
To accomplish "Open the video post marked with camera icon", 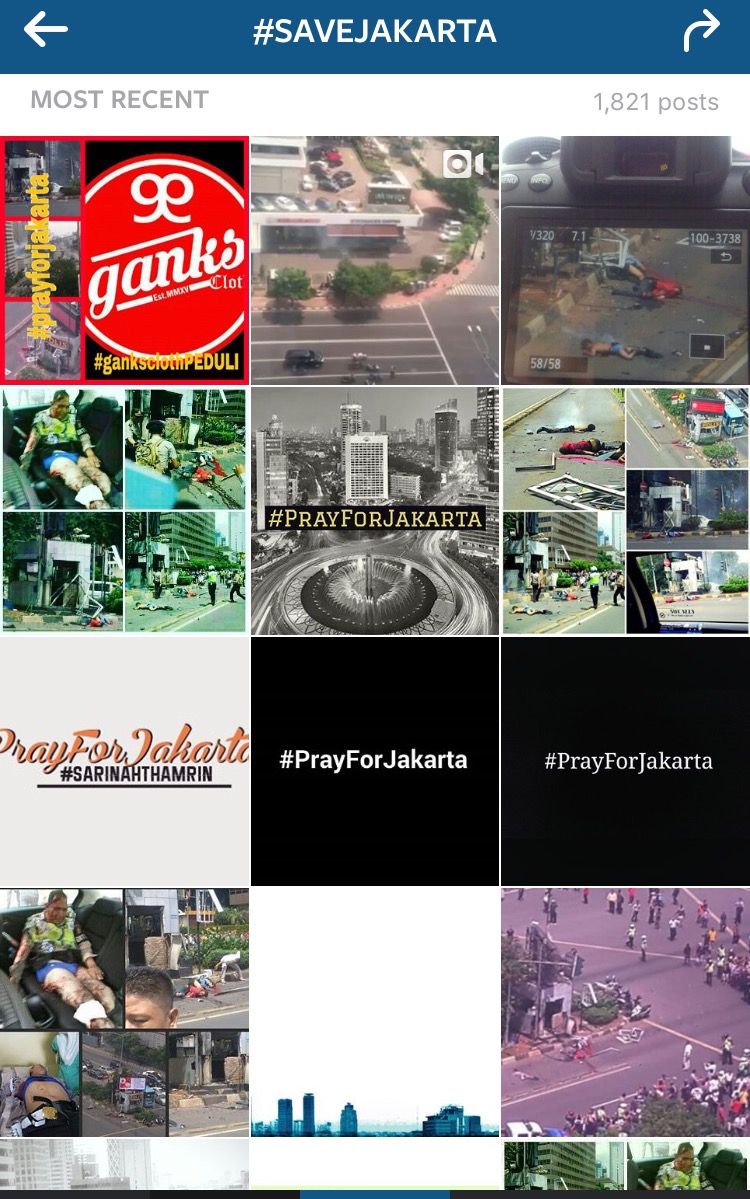I will click(x=374, y=260).
